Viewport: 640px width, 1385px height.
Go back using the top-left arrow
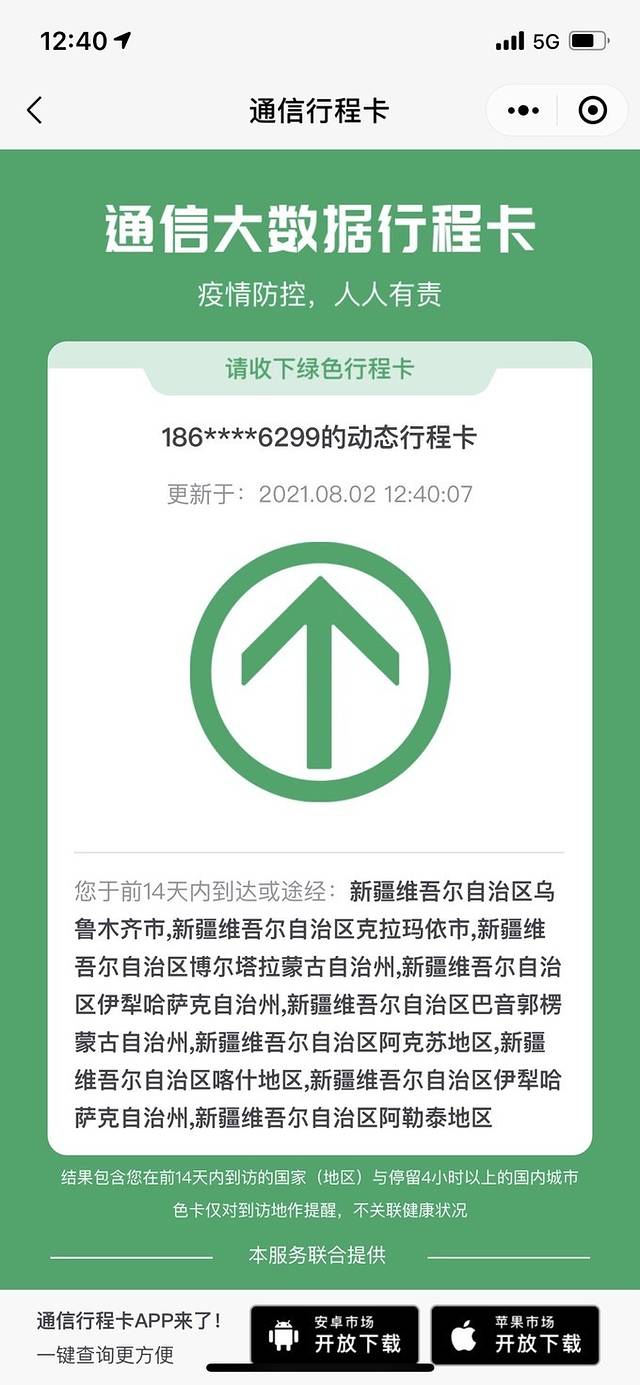pyautogui.click(x=35, y=110)
